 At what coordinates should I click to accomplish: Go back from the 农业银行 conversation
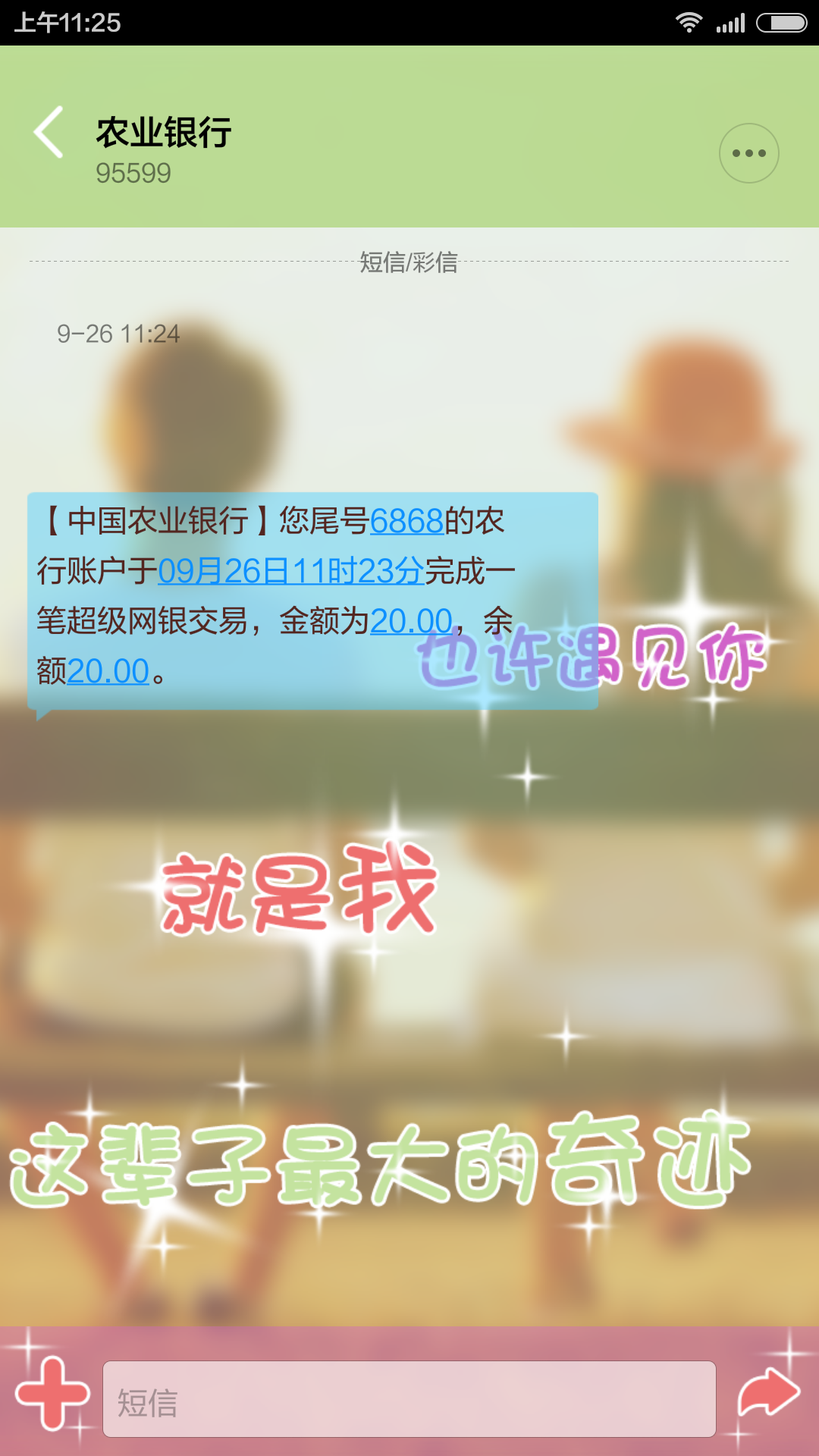(49, 133)
